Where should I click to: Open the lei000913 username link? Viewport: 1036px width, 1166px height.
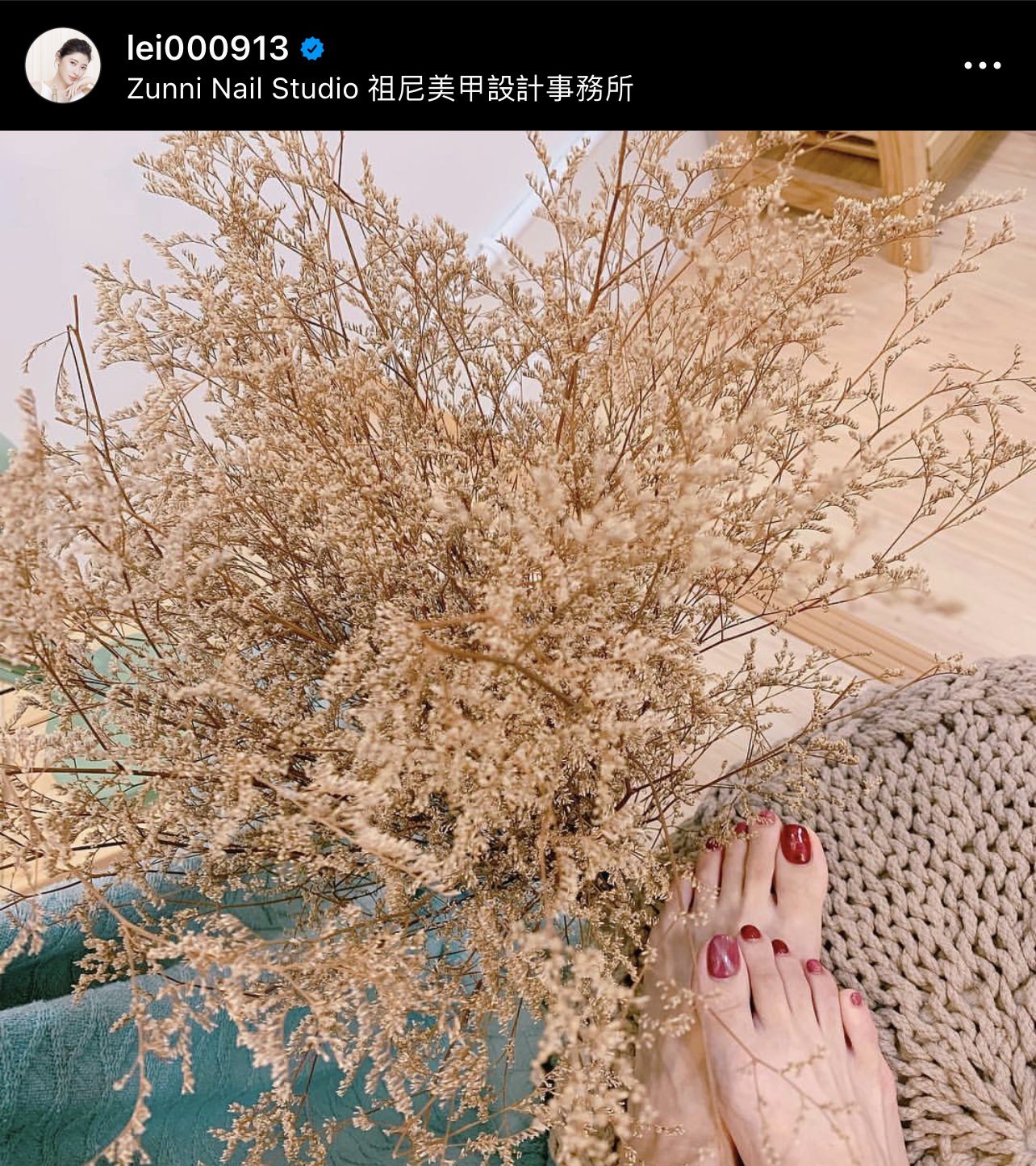point(207,48)
